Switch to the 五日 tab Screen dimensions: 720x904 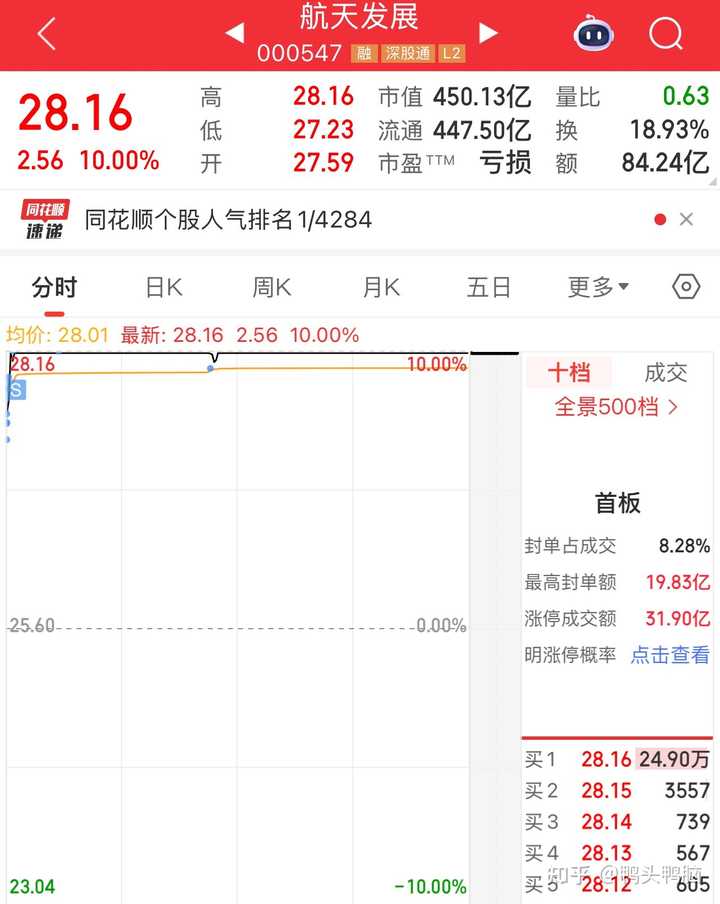coord(489,288)
